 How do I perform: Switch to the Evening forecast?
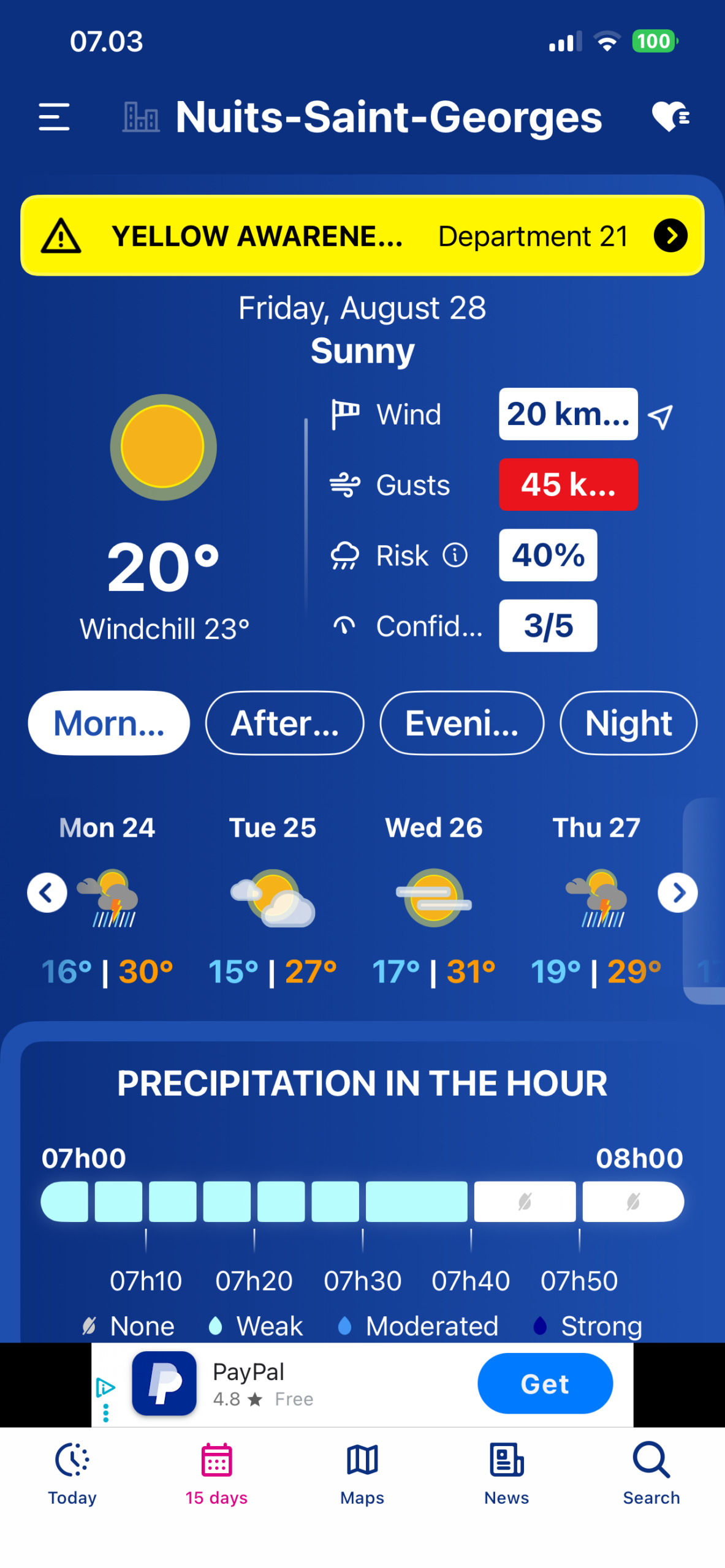pos(462,723)
